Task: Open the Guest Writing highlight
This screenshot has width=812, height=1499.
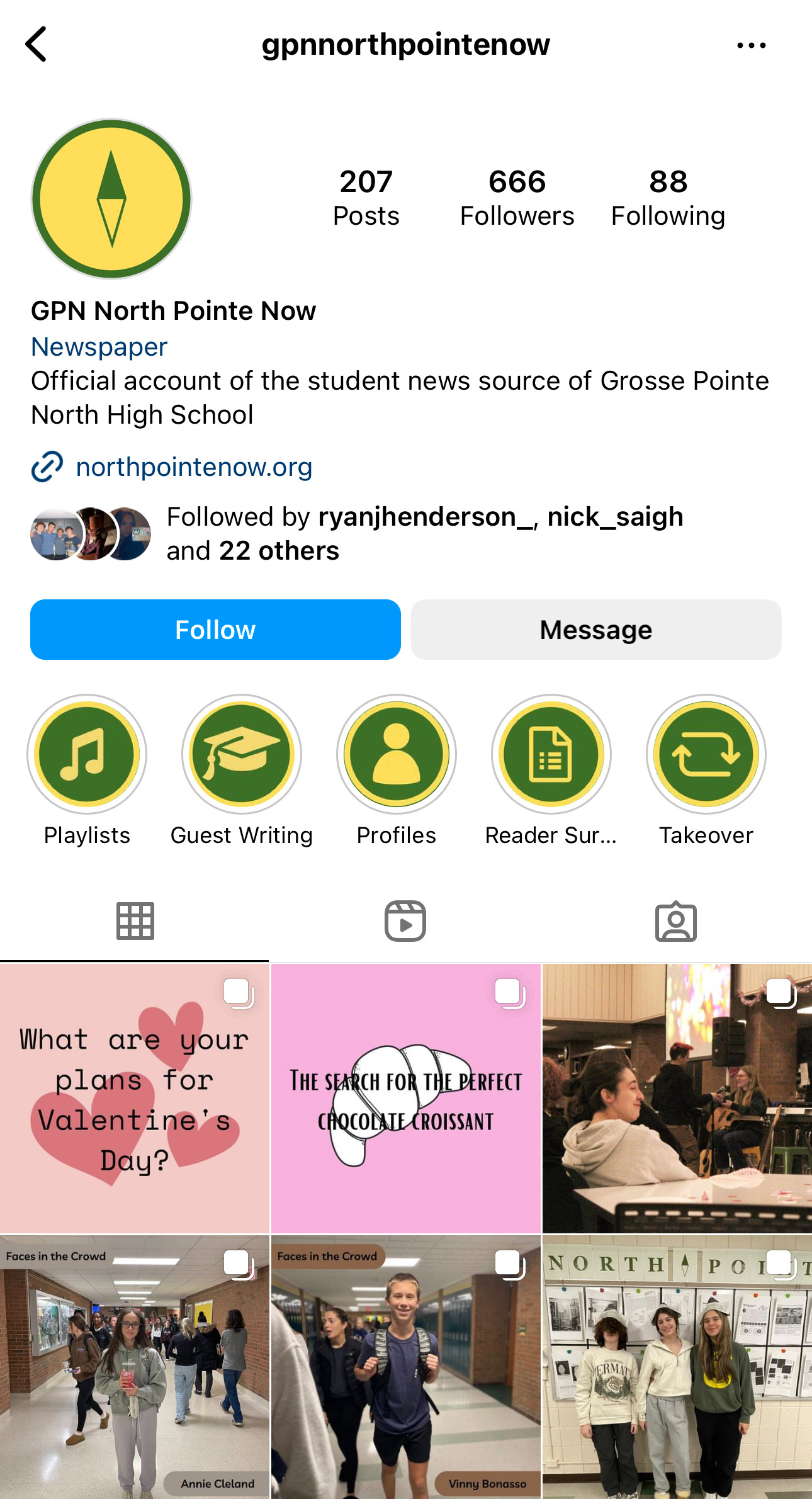Action: pos(242,754)
